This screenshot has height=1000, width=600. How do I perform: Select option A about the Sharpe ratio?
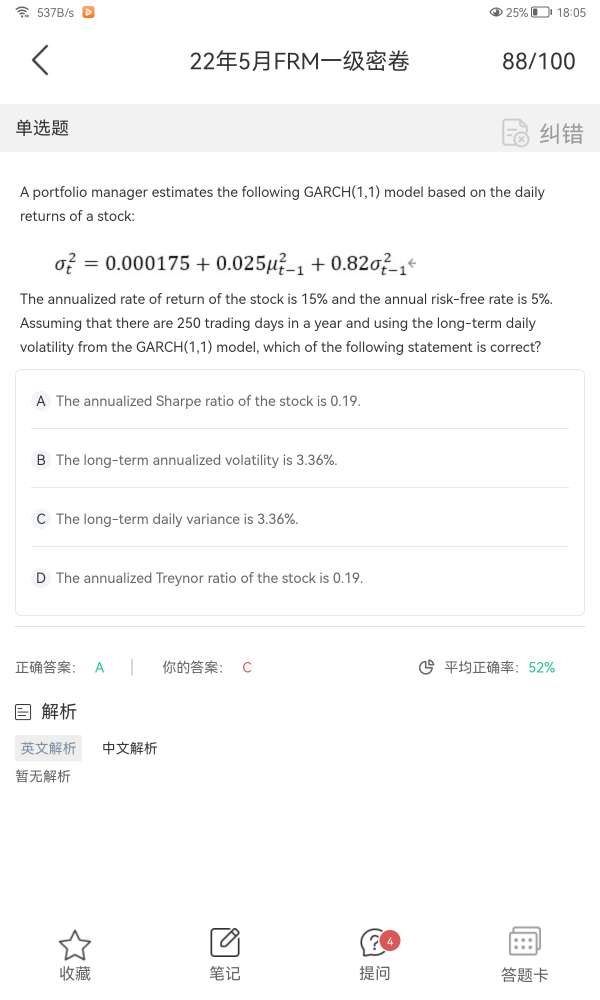point(300,401)
